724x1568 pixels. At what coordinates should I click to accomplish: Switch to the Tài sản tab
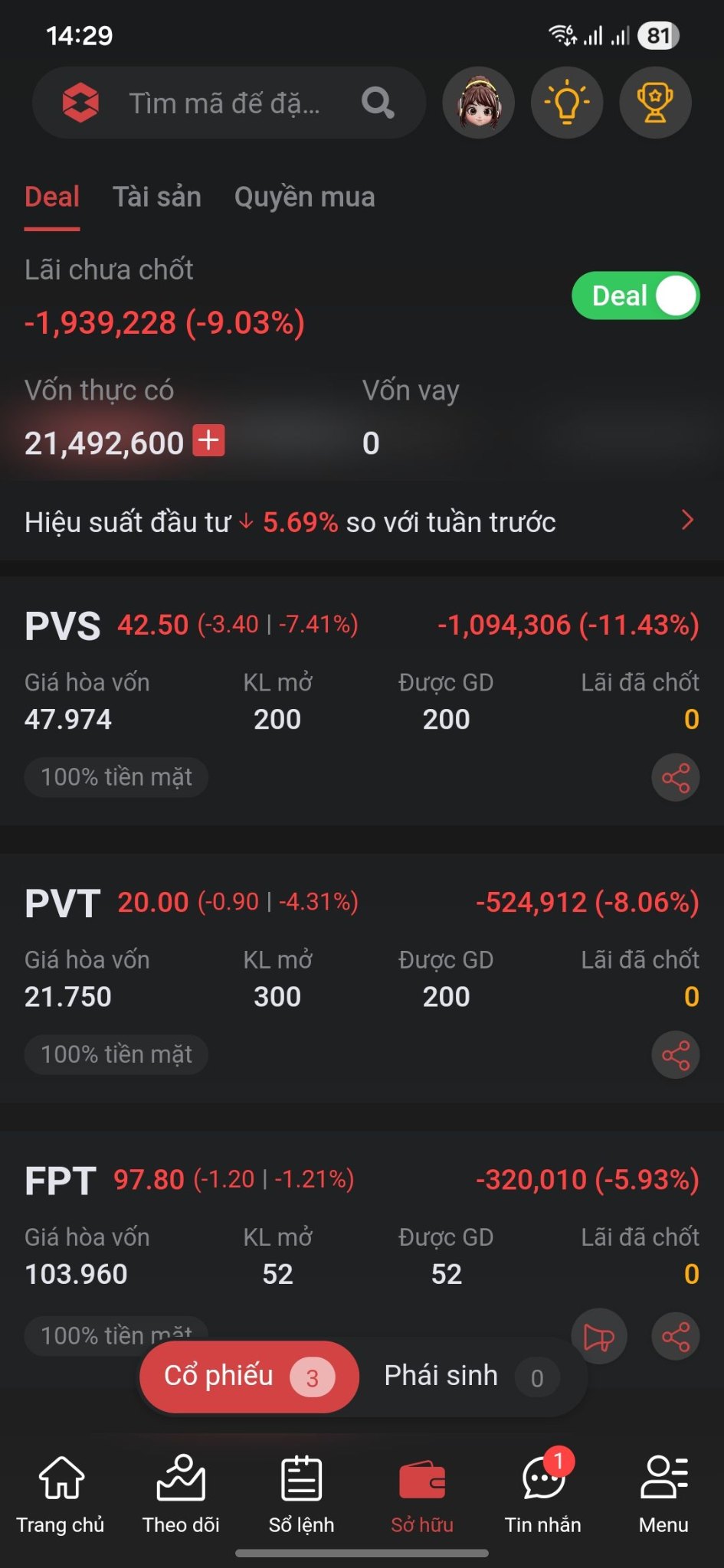coord(157,198)
